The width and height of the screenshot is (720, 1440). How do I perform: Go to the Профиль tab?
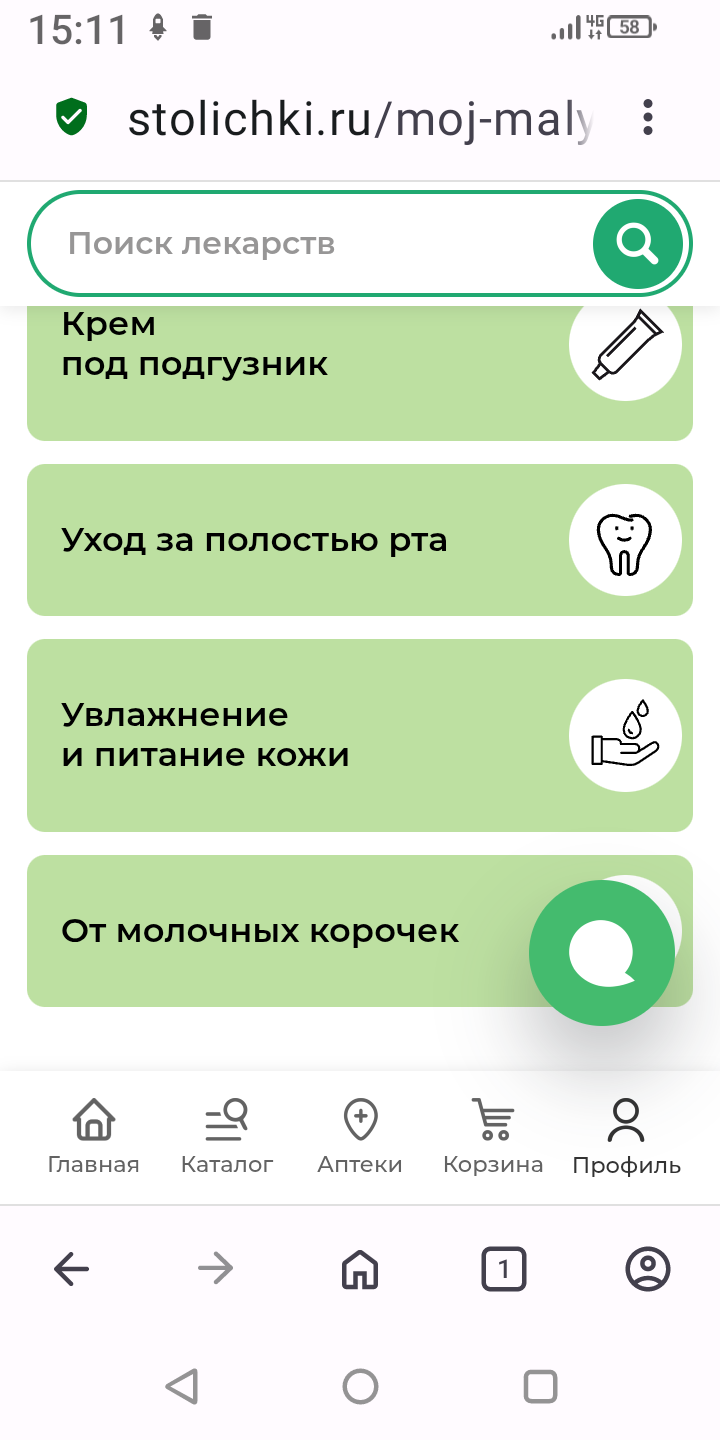point(626,1137)
